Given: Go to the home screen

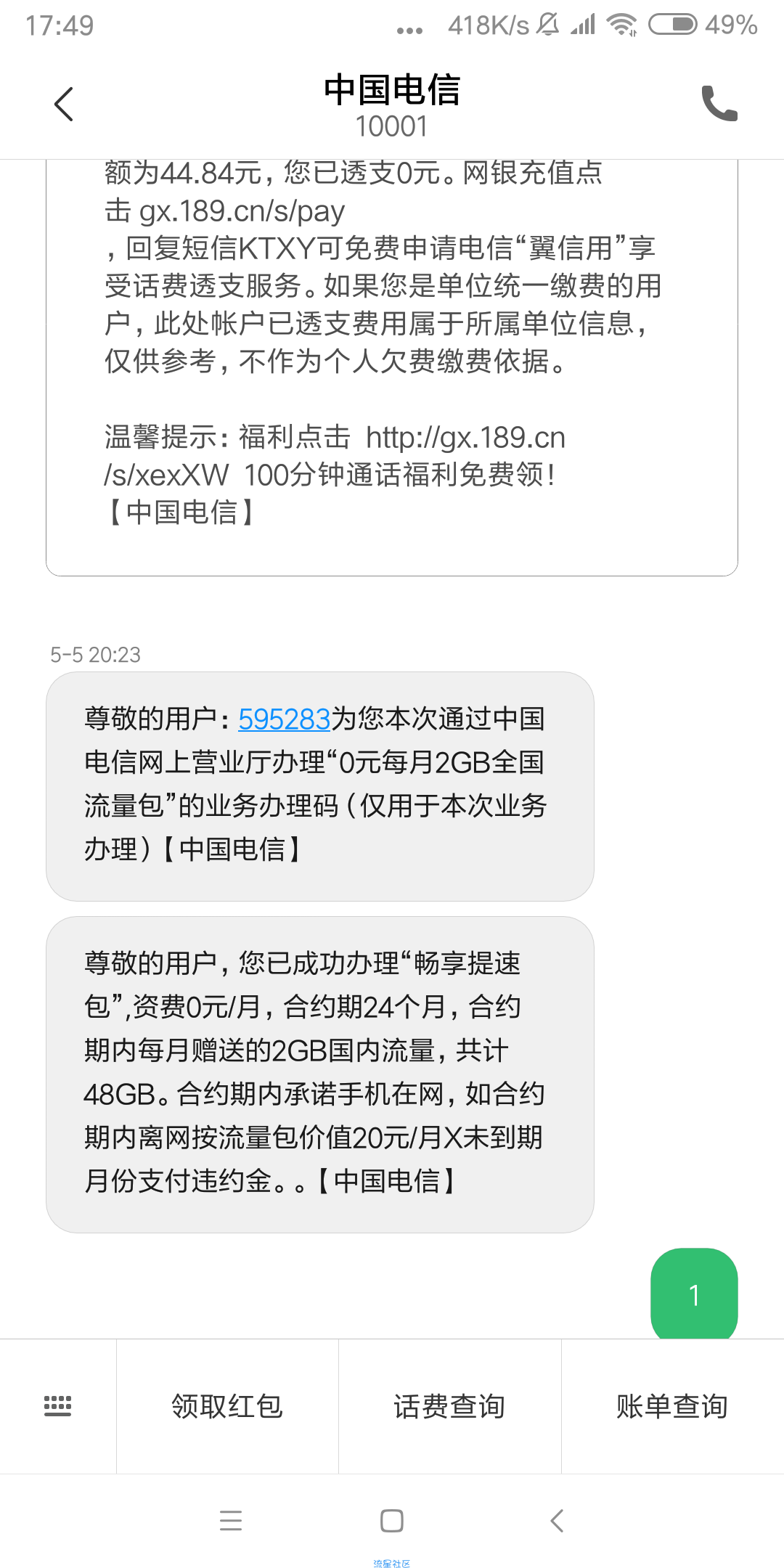Looking at the screenshot, I should click(x=392, y=1520).
